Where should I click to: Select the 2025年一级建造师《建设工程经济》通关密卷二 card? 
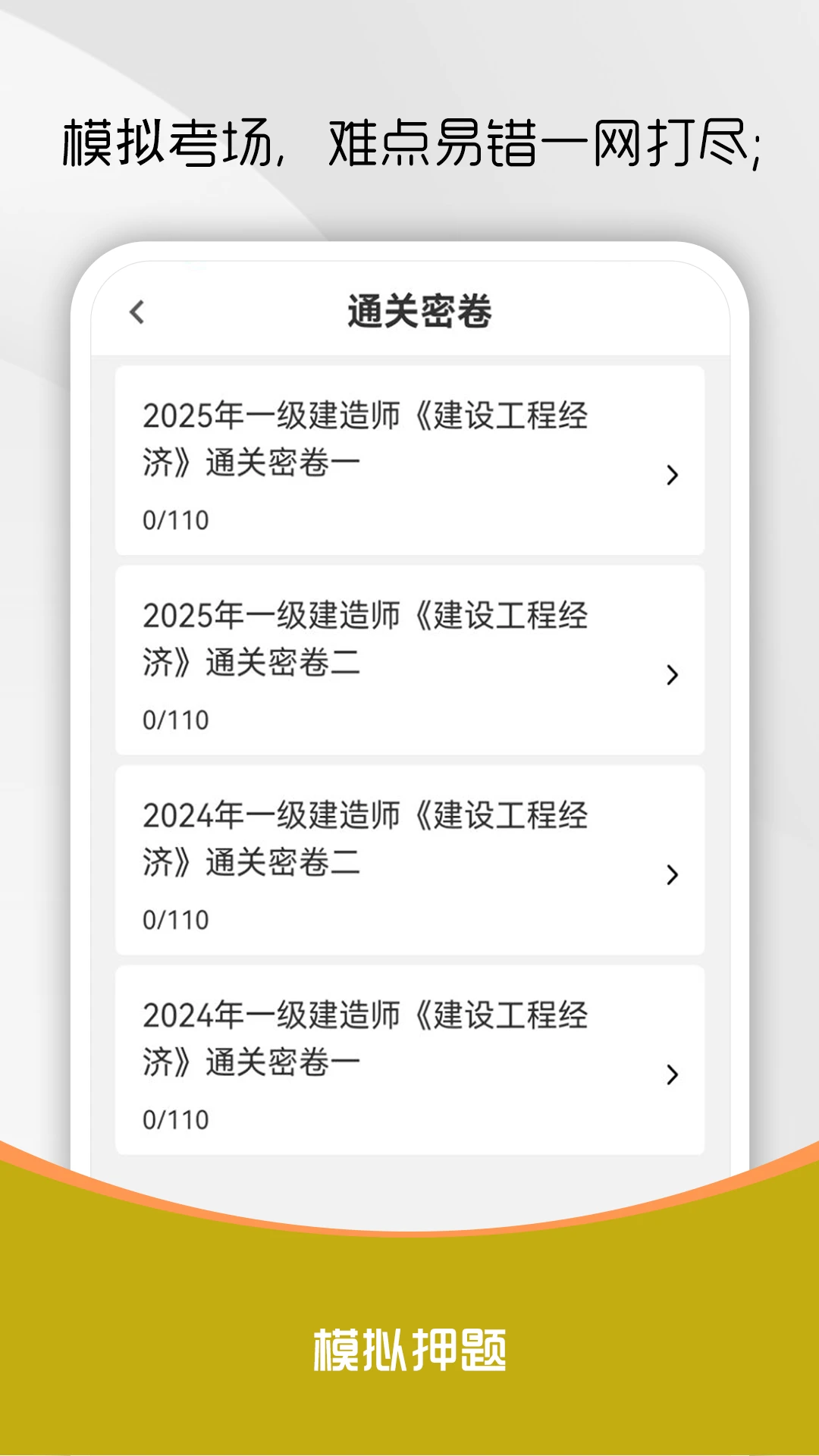coord(409,660)
